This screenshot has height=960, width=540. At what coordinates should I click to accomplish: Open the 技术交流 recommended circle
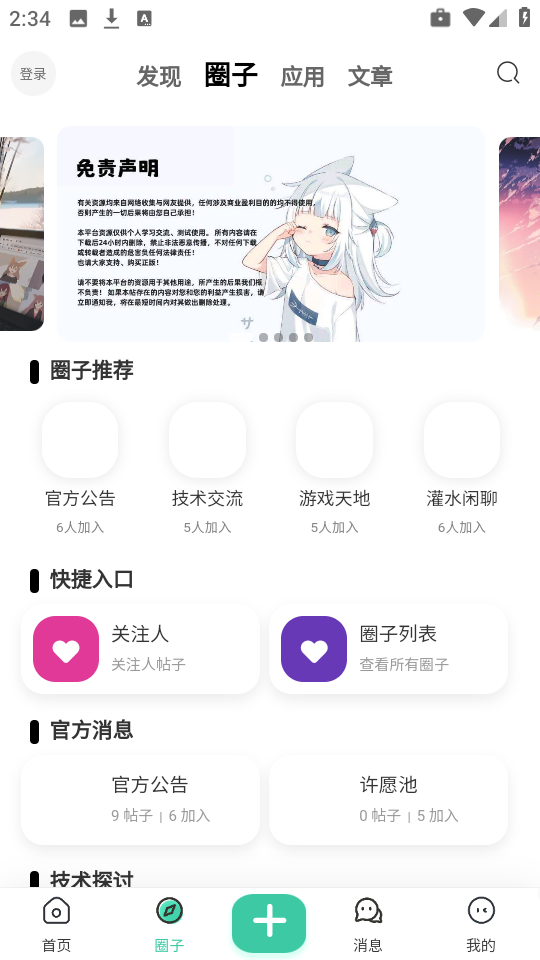point(208,468)
